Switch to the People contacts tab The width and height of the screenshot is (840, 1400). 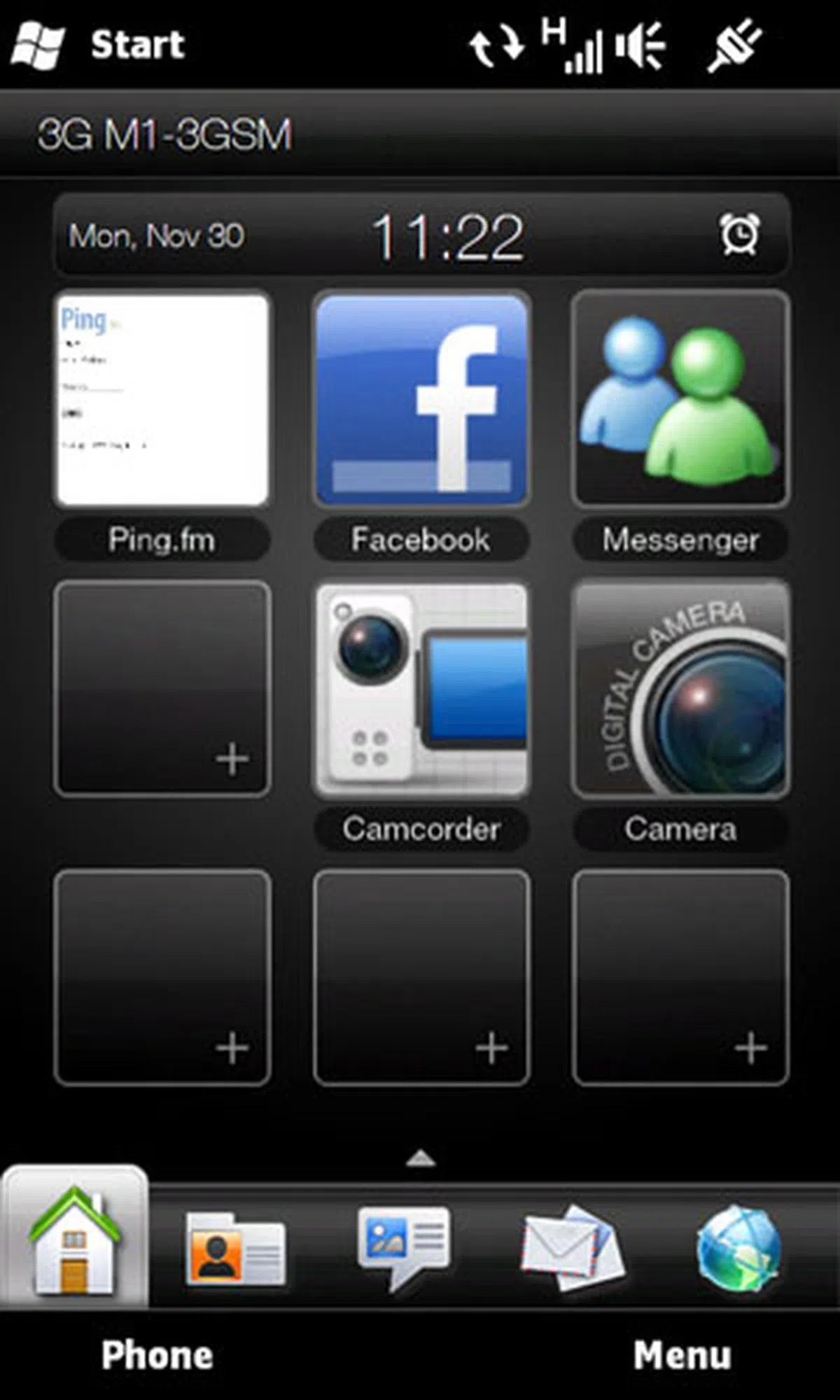click(236, 1249)
